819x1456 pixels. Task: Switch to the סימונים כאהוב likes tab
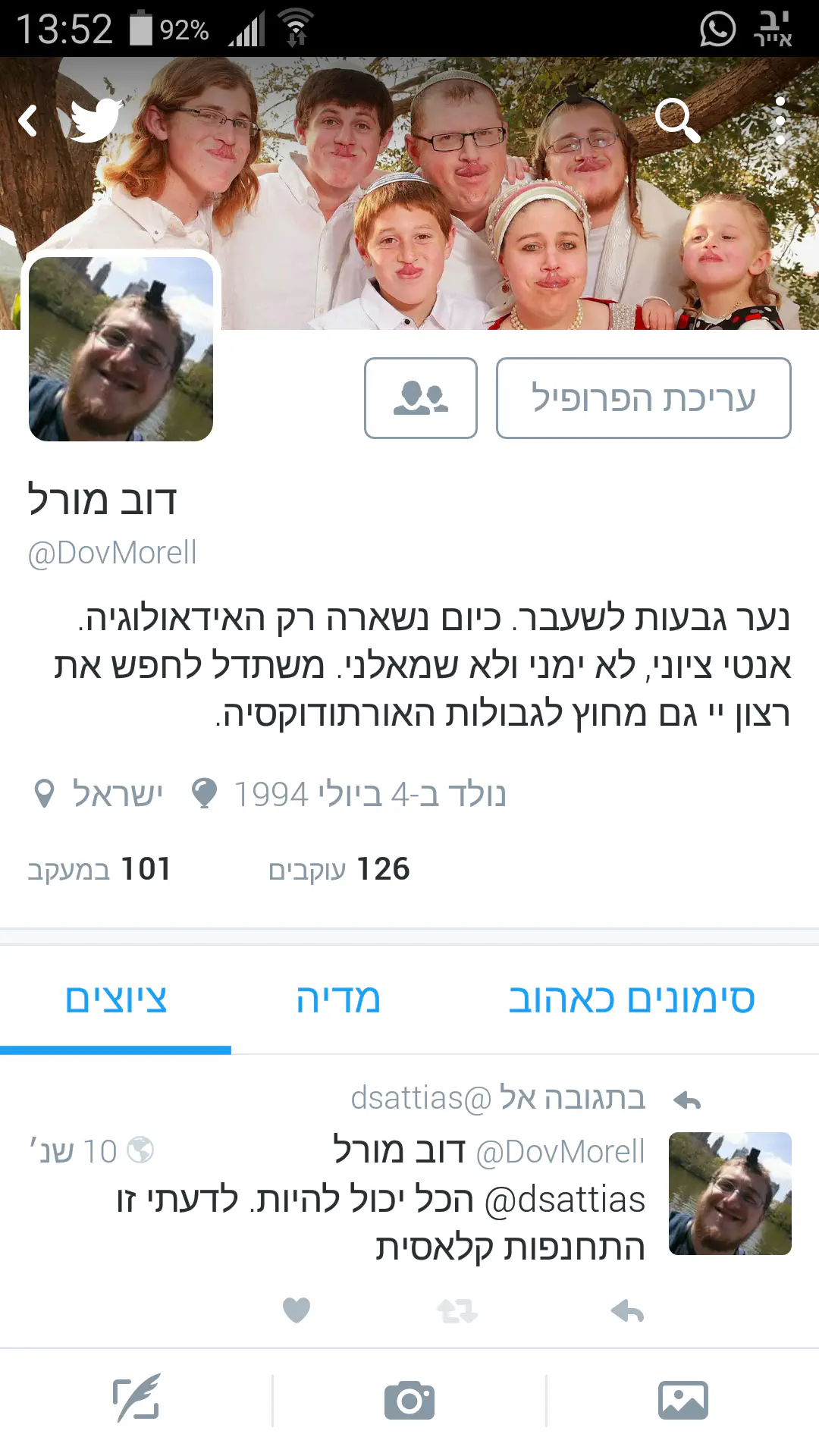(631, 999)
